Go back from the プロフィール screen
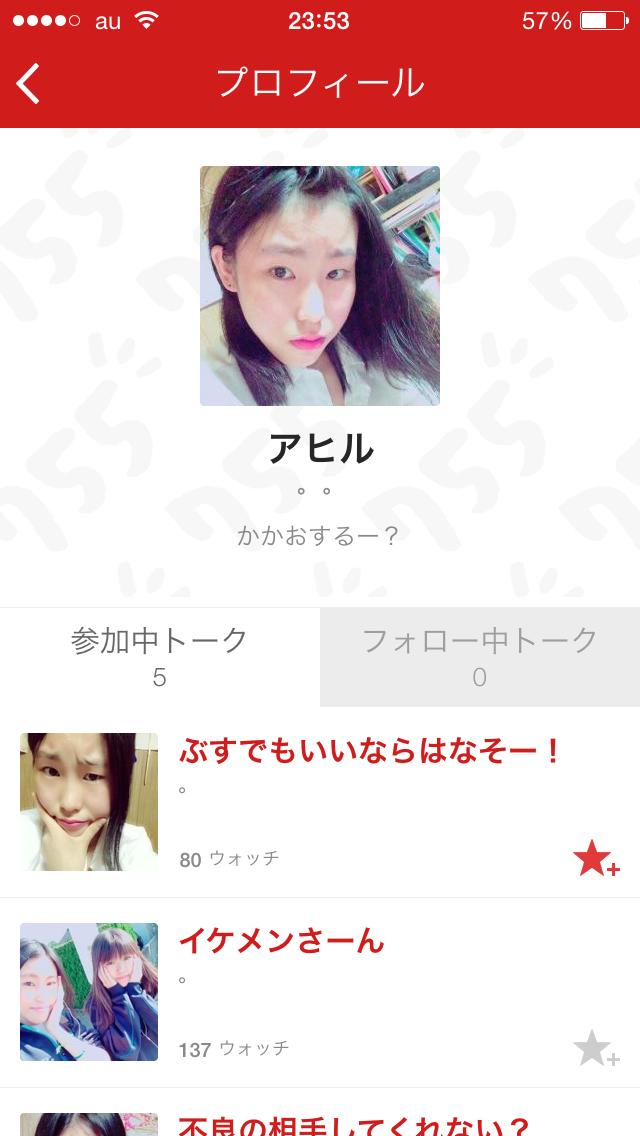This screenshot has height=1136, width=640. pyautogui.click(x=29, y=83)
